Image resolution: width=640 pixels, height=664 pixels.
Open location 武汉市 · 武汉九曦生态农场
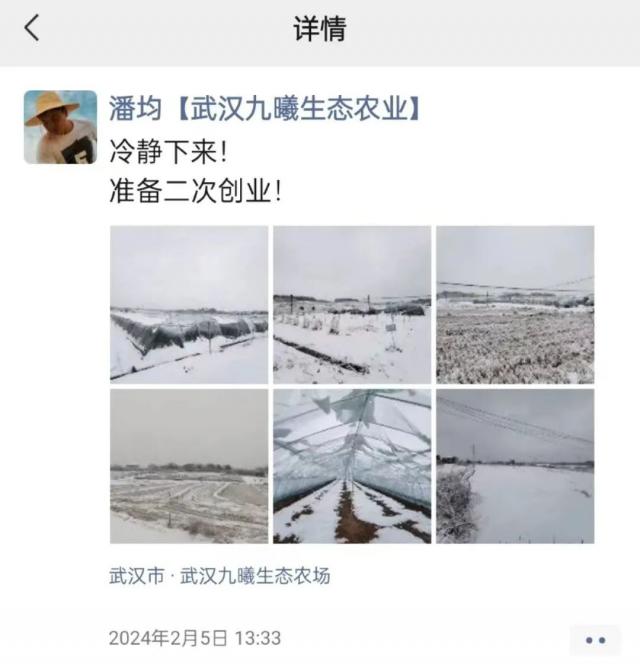coord(220,576)
